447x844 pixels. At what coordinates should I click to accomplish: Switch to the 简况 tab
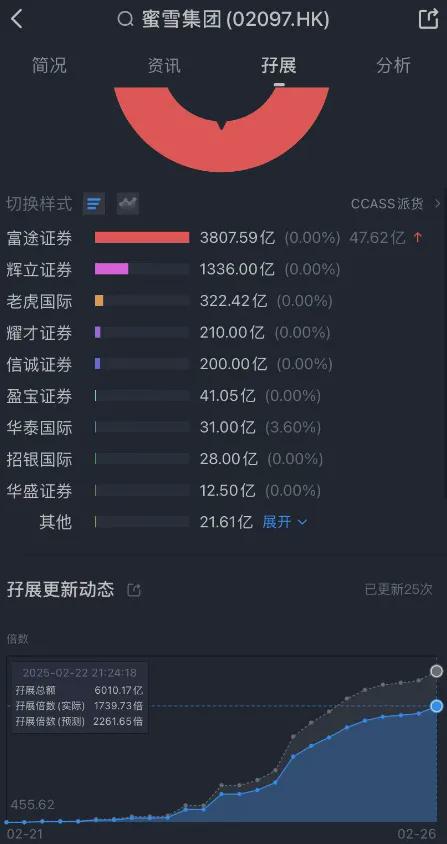[49, 66]
